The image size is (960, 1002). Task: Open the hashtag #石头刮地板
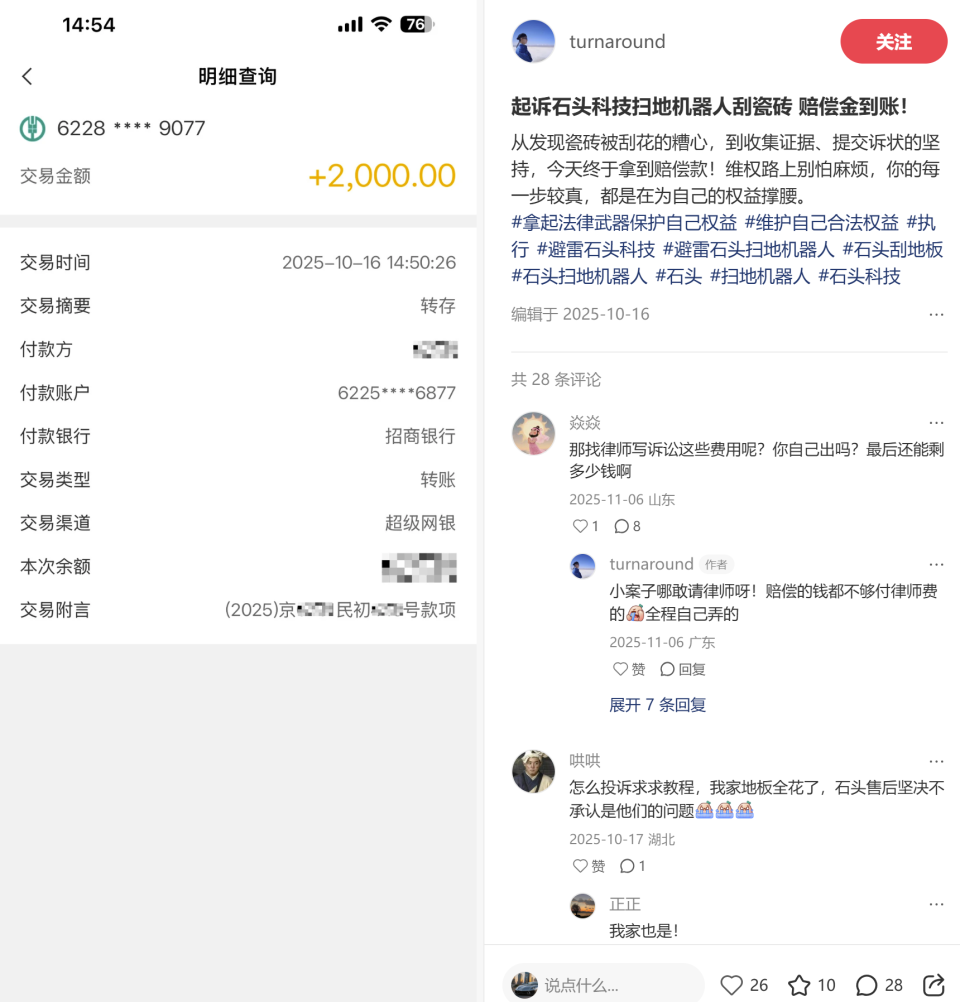892,249
